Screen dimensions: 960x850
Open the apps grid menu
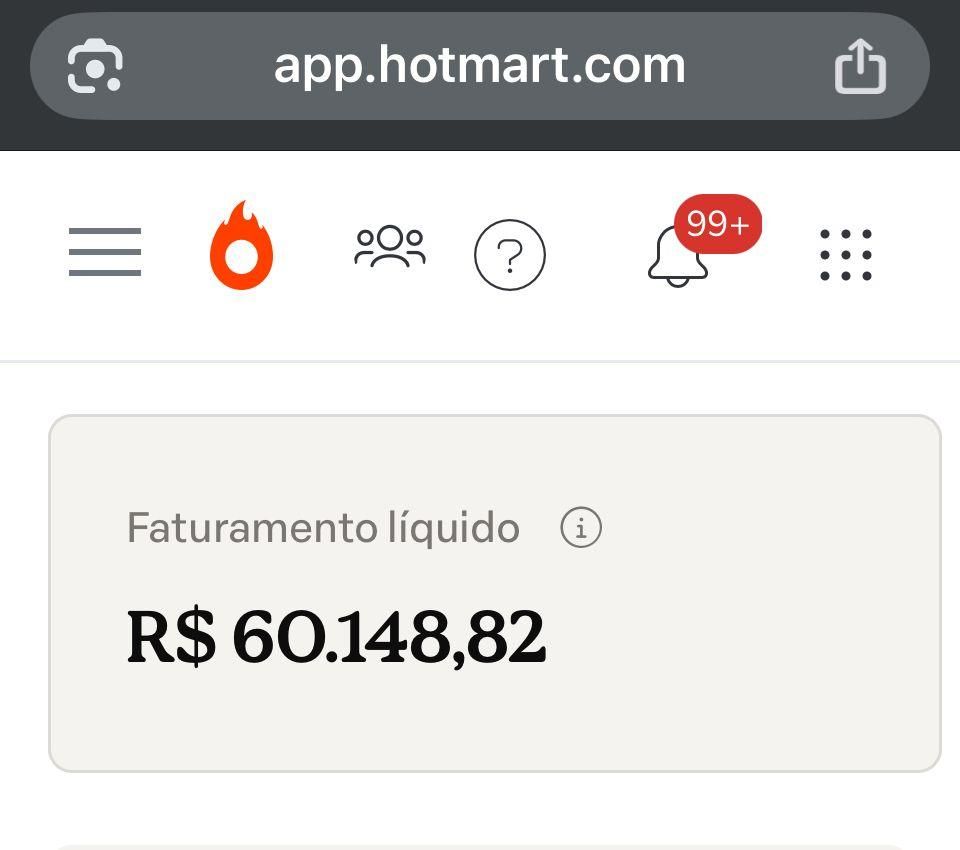(x=846, y=254)
